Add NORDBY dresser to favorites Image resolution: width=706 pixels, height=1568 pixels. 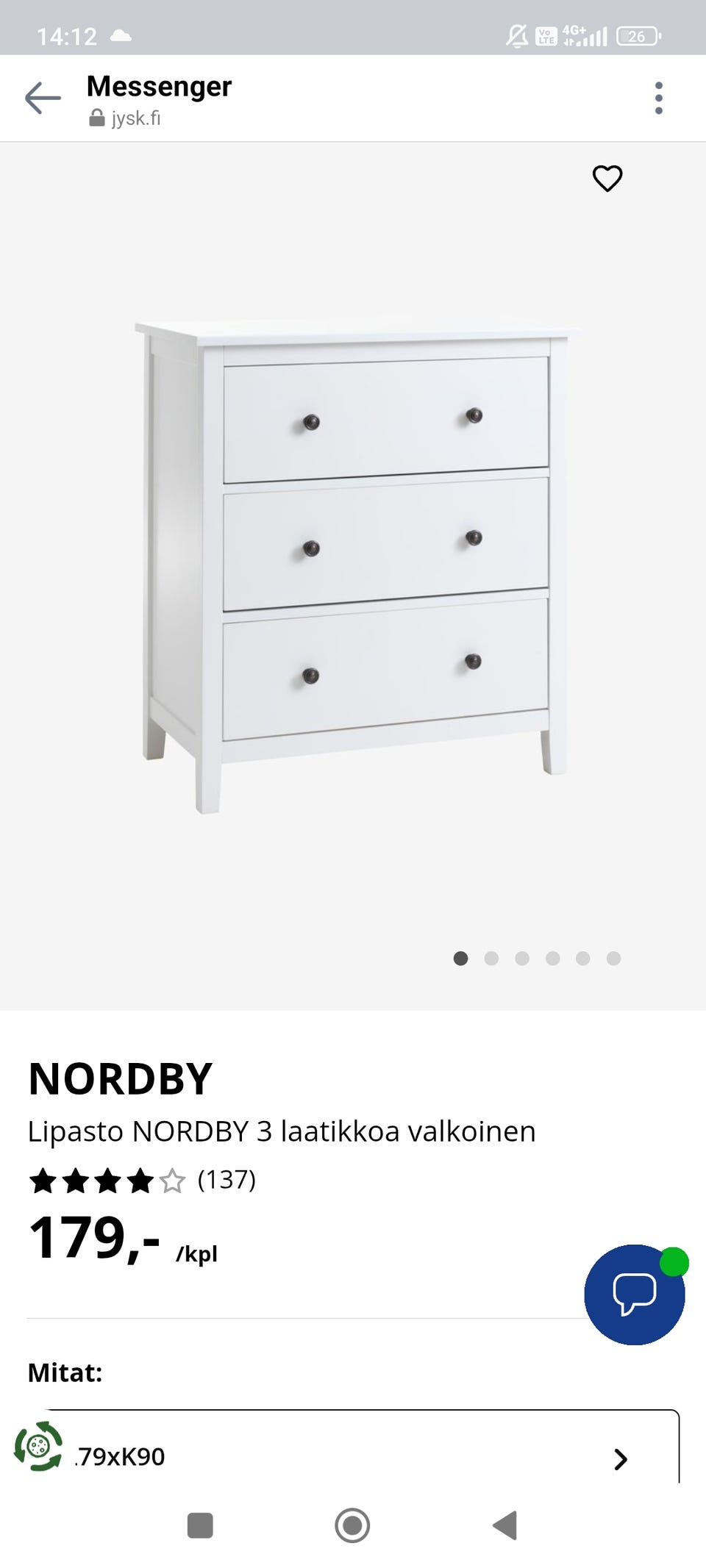[x=607, y=179]
